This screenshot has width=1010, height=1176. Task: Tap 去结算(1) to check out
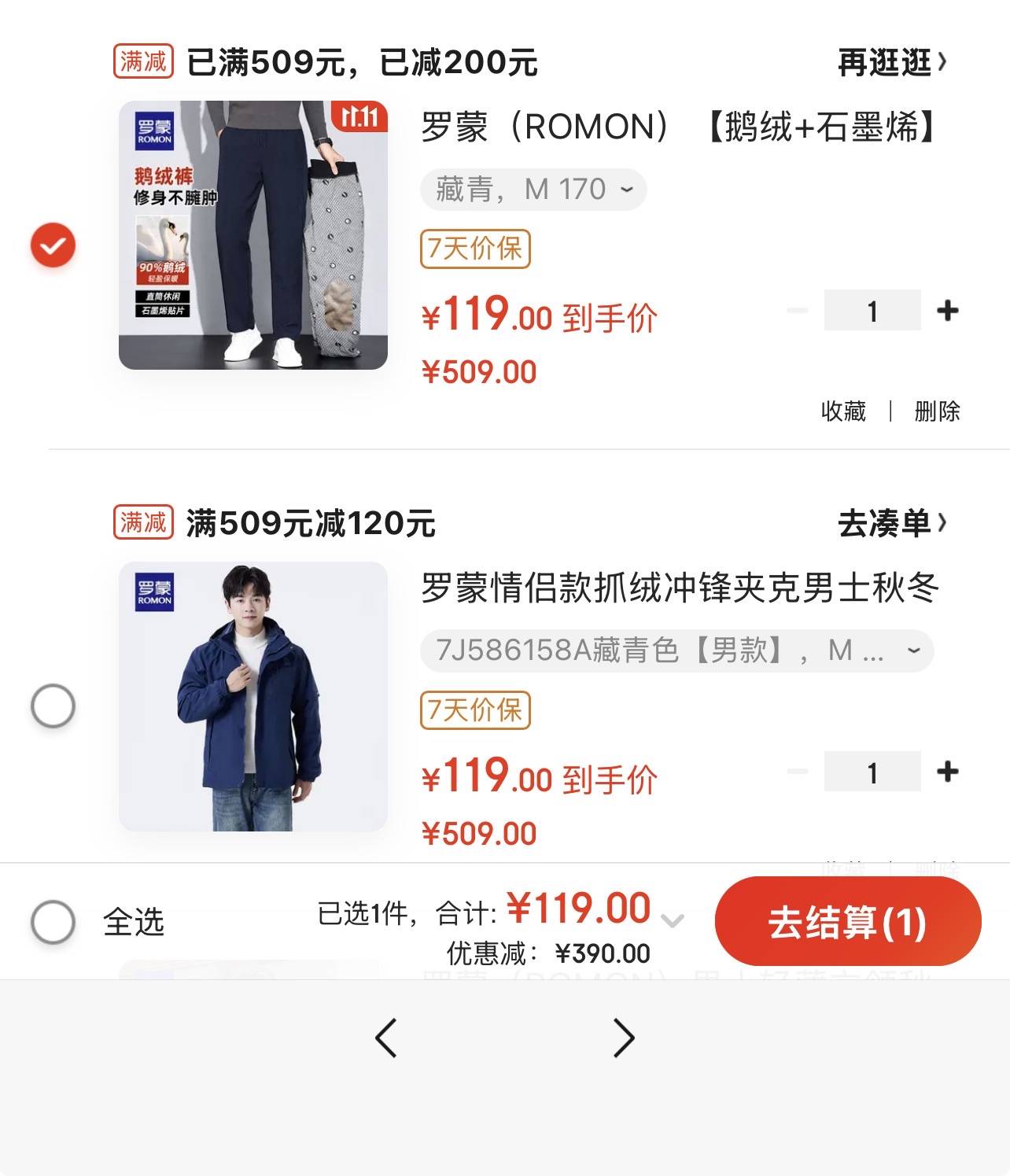coord(847,922)
